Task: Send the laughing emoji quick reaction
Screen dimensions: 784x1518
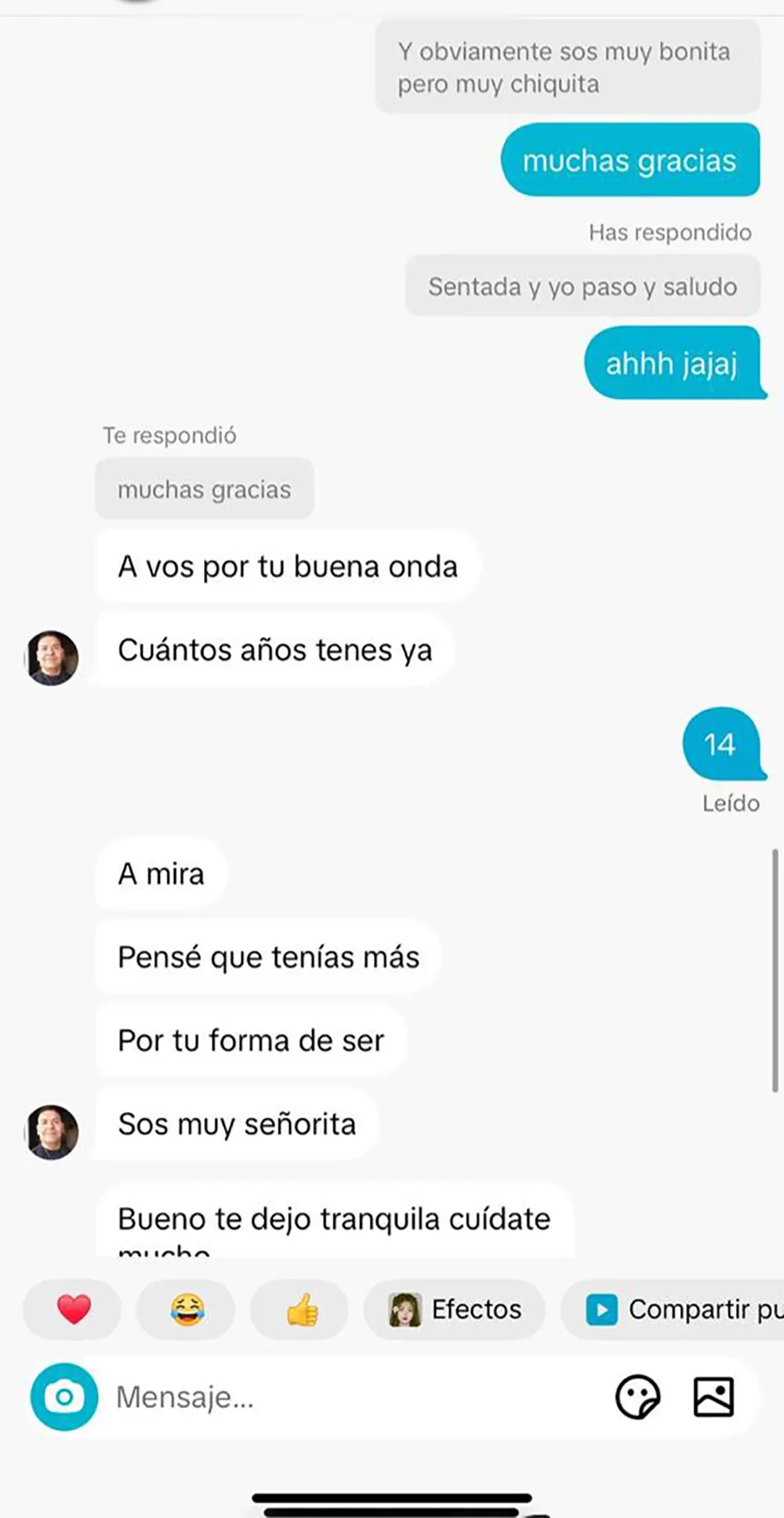Action: tap(185, 1309)
